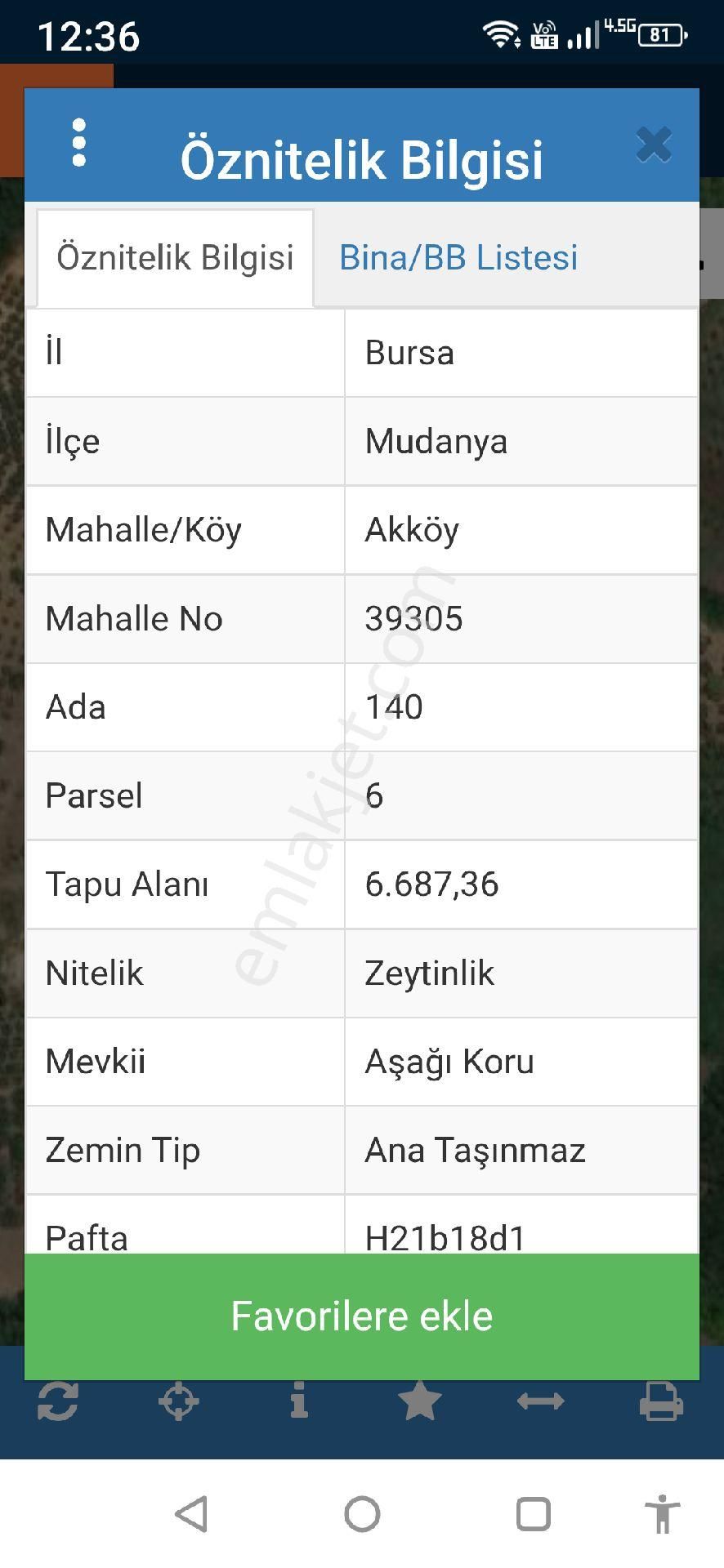This screenshot has width=724, height=1568.
Task: Select the Öznitelik Bilgisi tab
Action: click(x=175, y=258)
